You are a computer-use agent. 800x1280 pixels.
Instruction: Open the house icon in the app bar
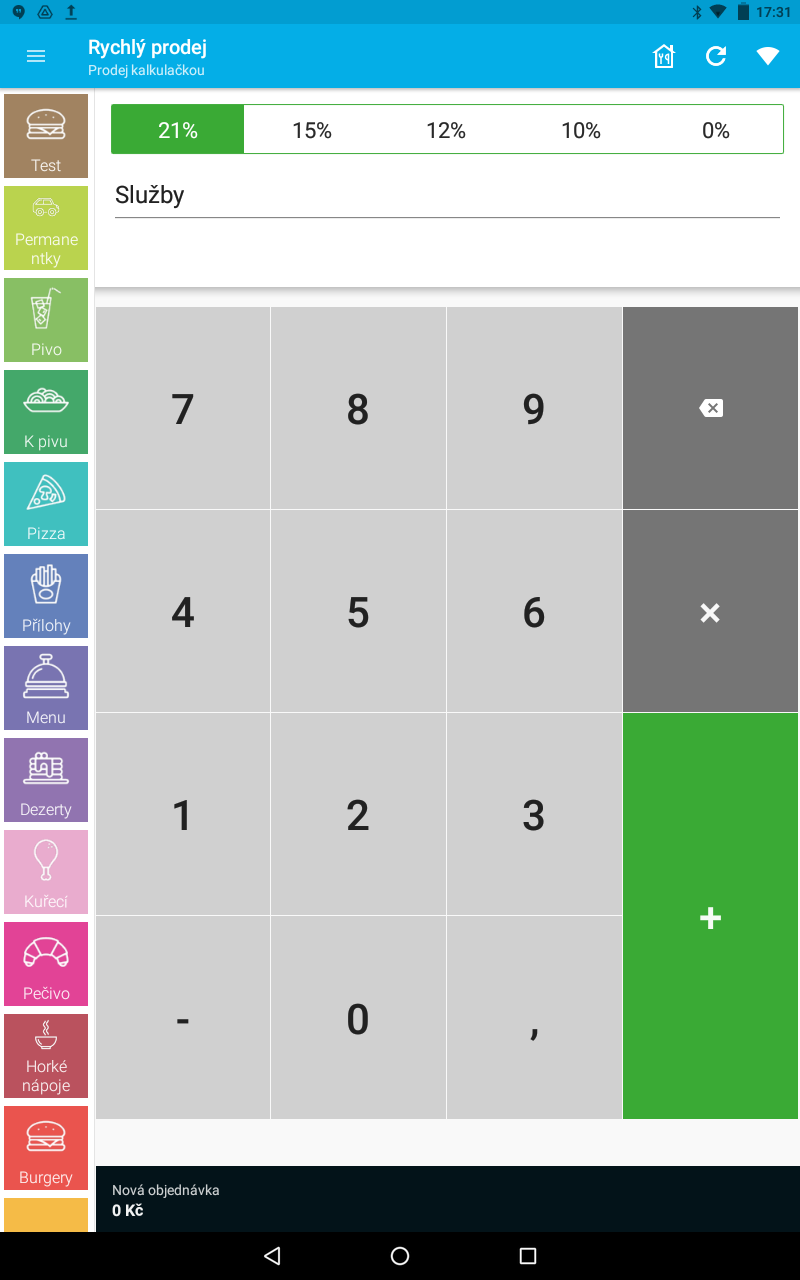[664, 56]
